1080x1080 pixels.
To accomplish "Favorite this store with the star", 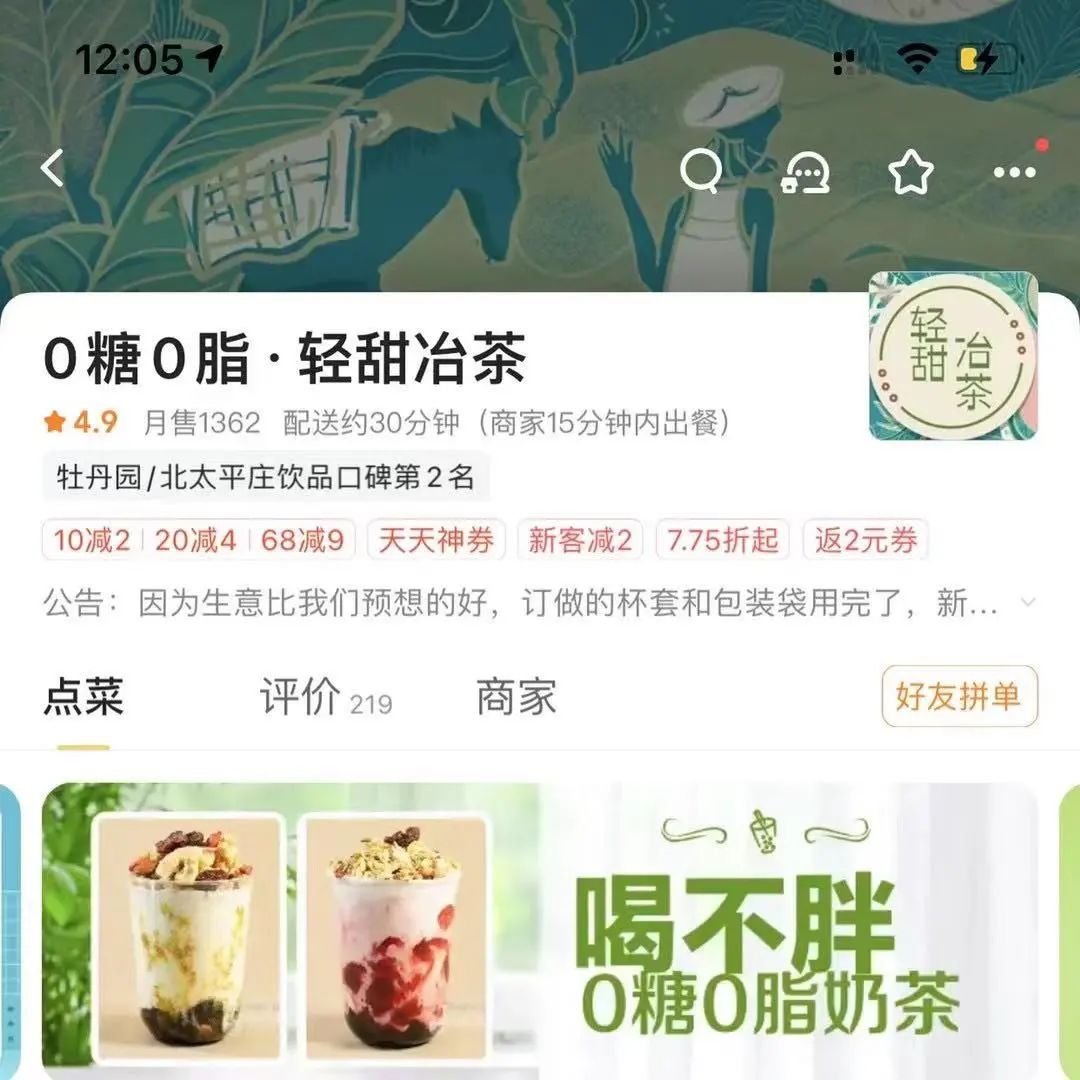I will tap(910, 173).
